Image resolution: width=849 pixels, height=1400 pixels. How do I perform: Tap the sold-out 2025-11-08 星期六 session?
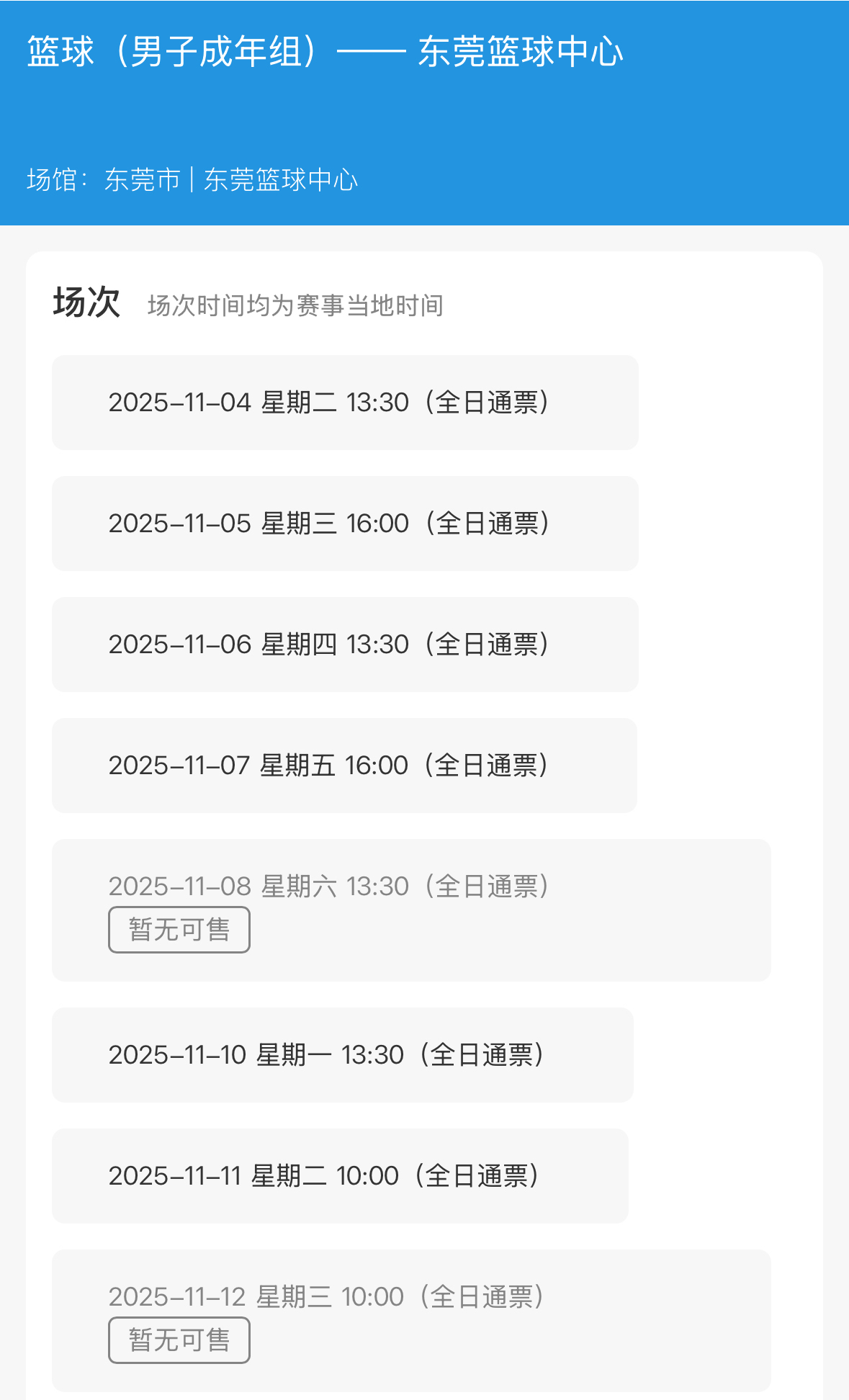(x=410, y=910)
